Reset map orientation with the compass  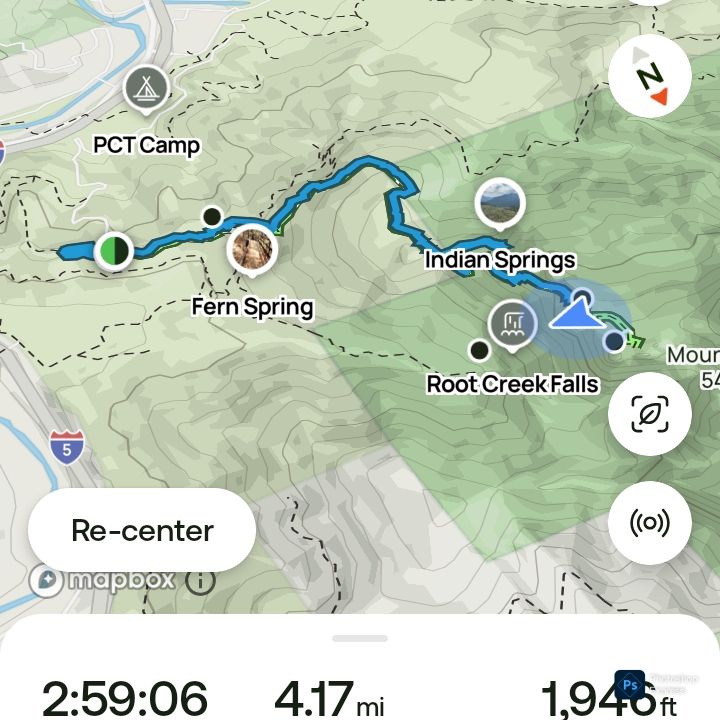tap(650, 77)
